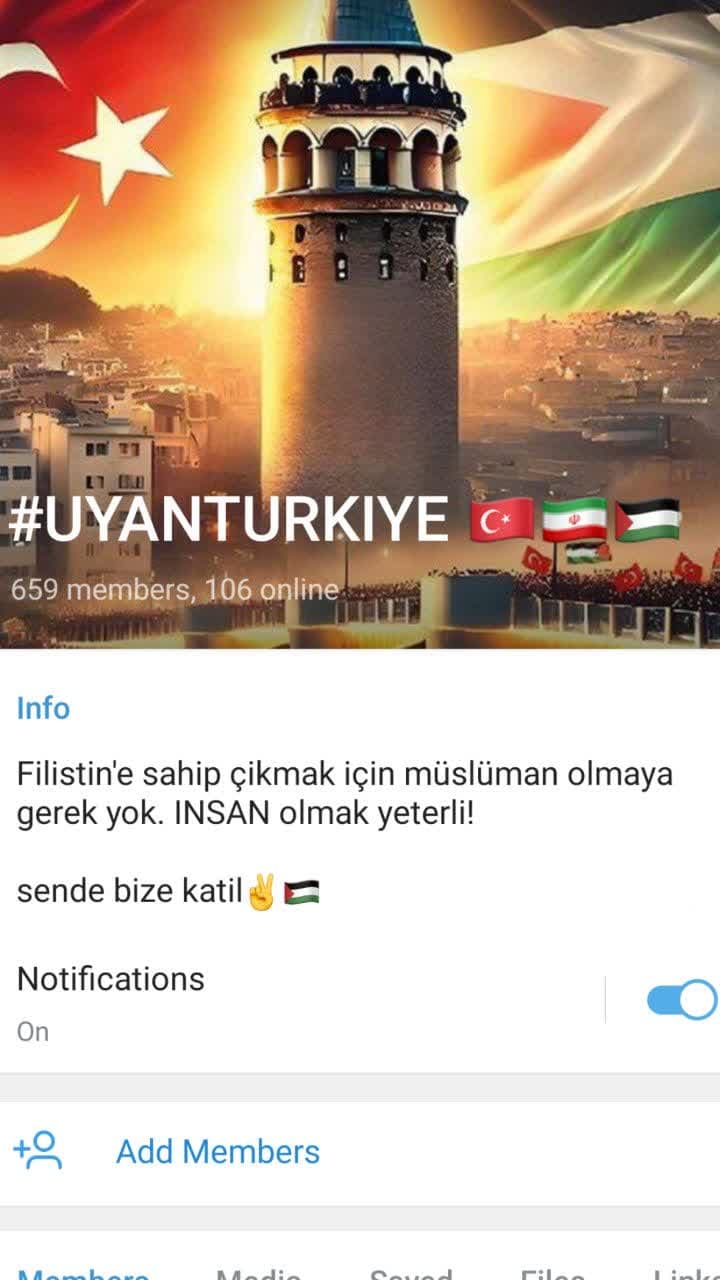Go to the Files tab

pyautogui.click(x=551, y=1274)
